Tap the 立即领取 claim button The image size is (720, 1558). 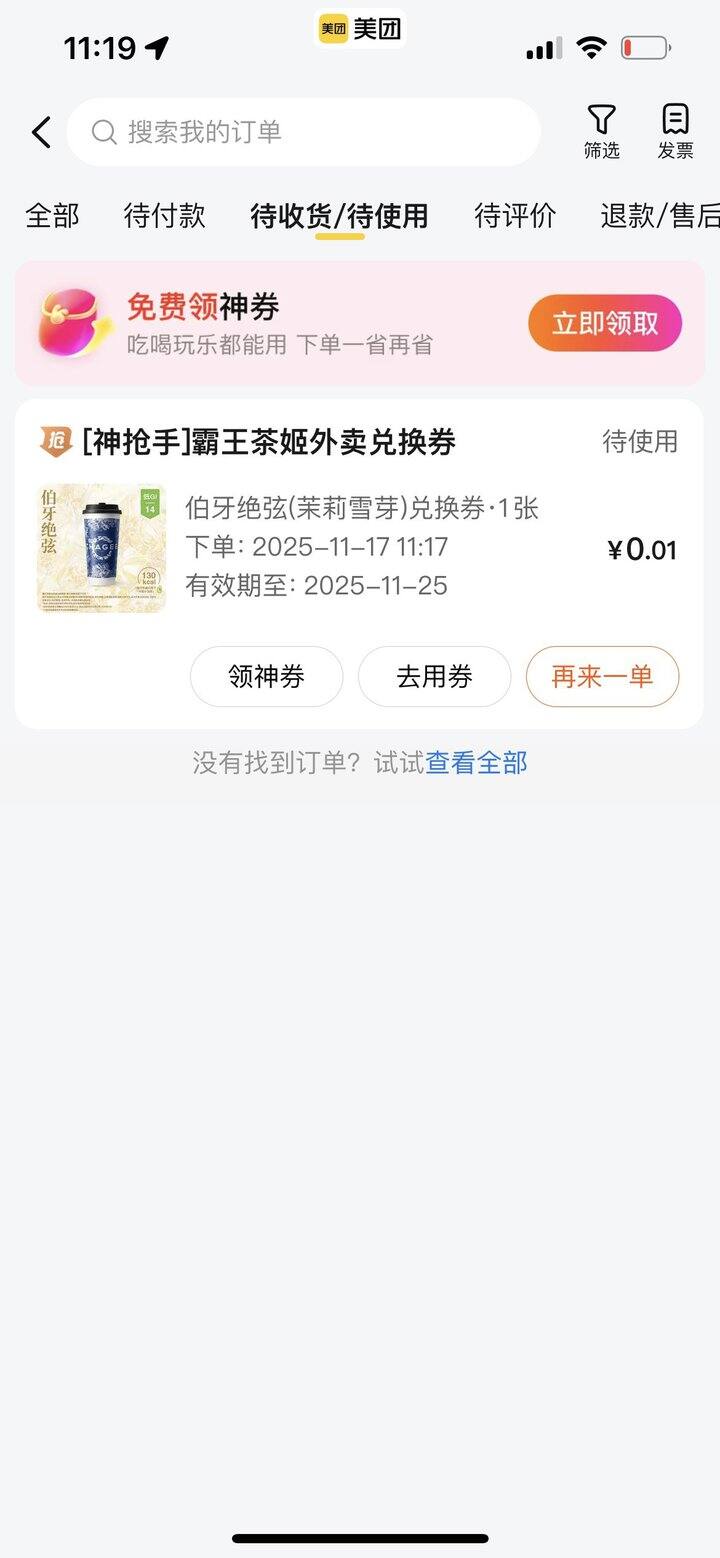pos(604,322)
